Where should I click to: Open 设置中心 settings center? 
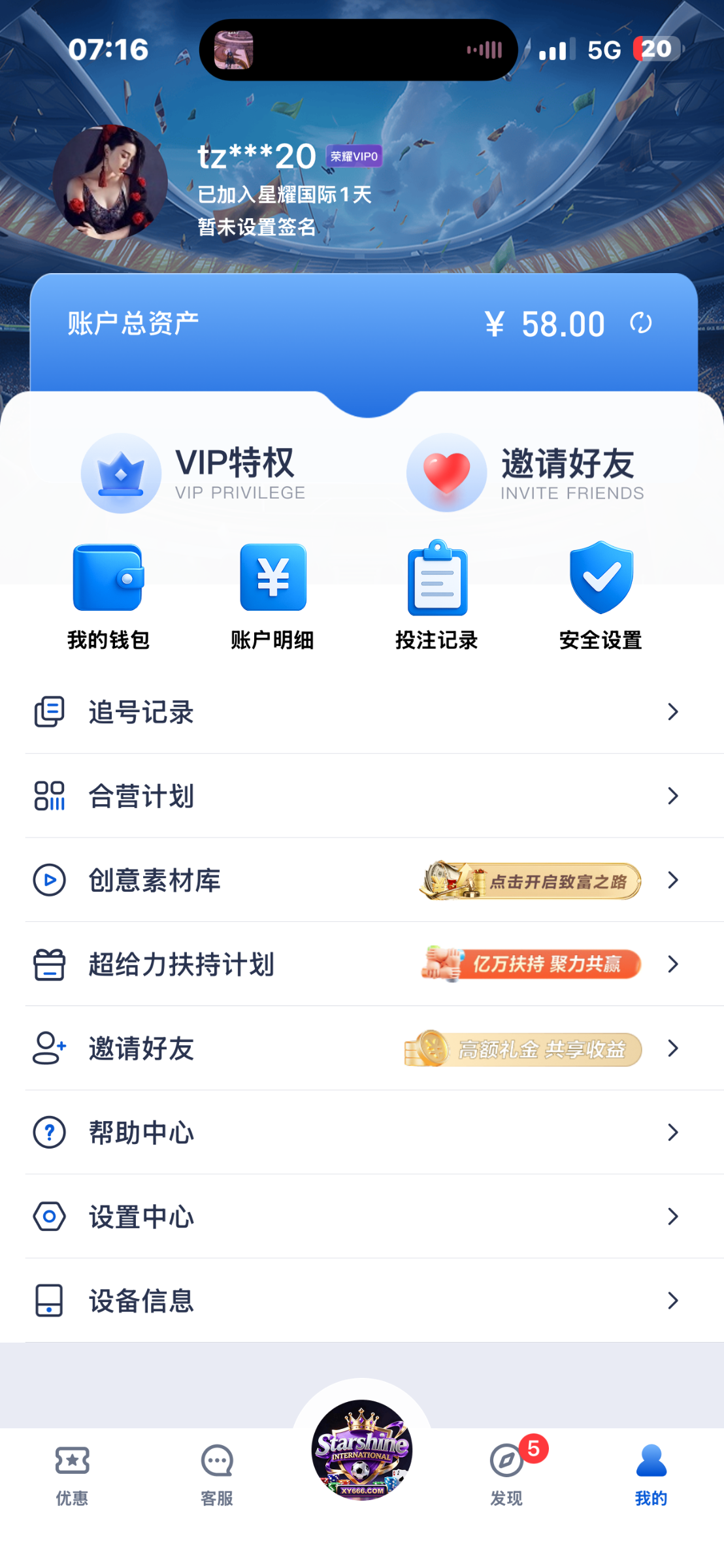[362, 1217]
